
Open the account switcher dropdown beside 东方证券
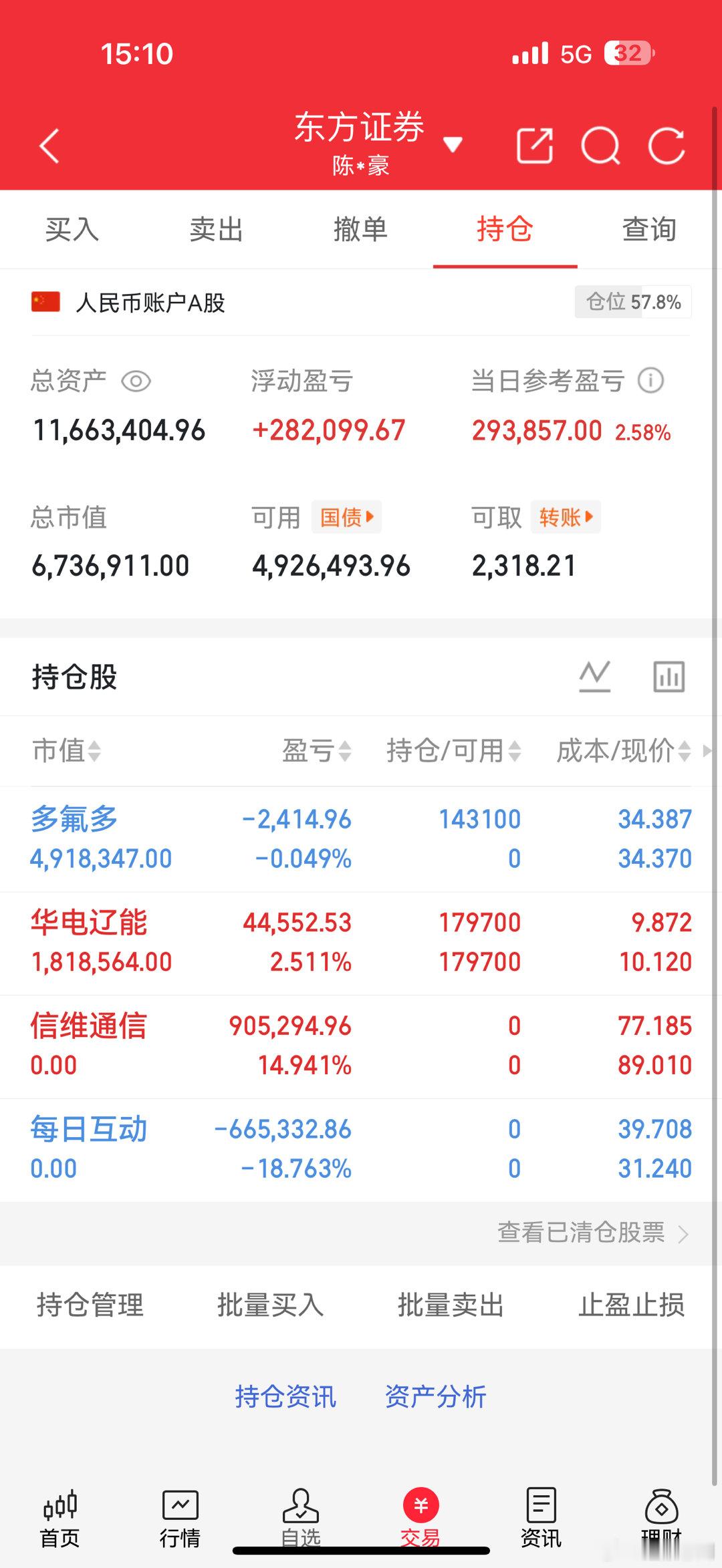pos(453,144)
